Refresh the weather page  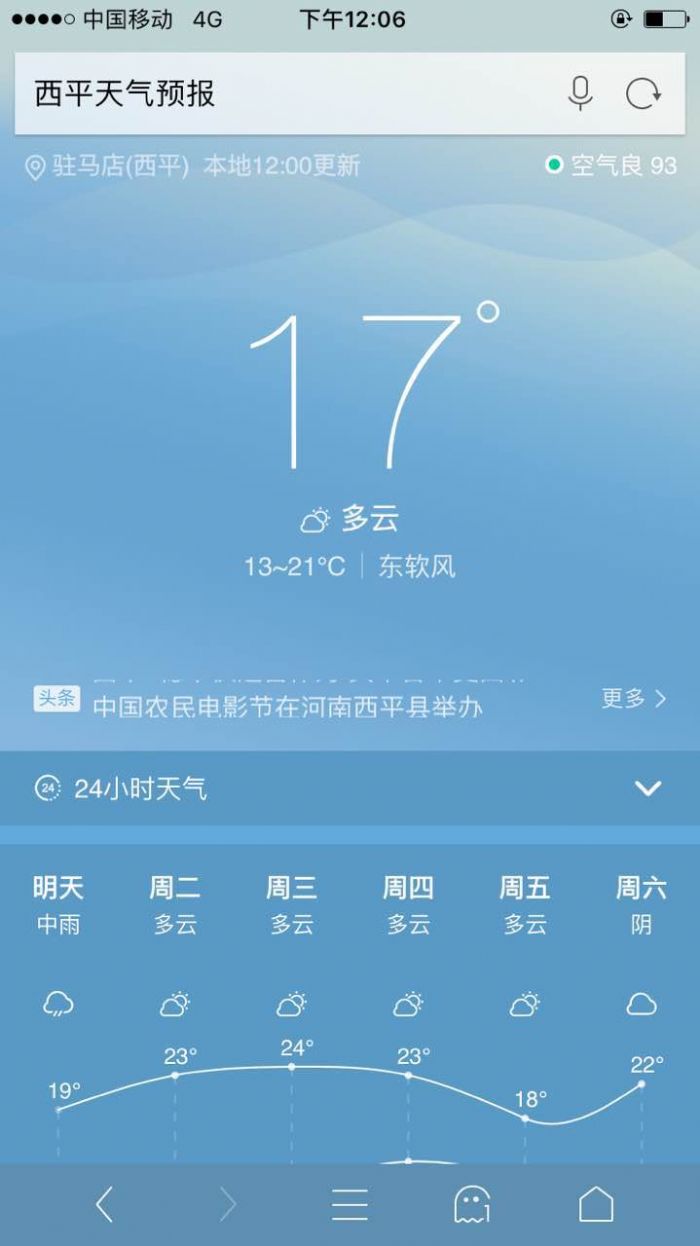tap(643, 94)
